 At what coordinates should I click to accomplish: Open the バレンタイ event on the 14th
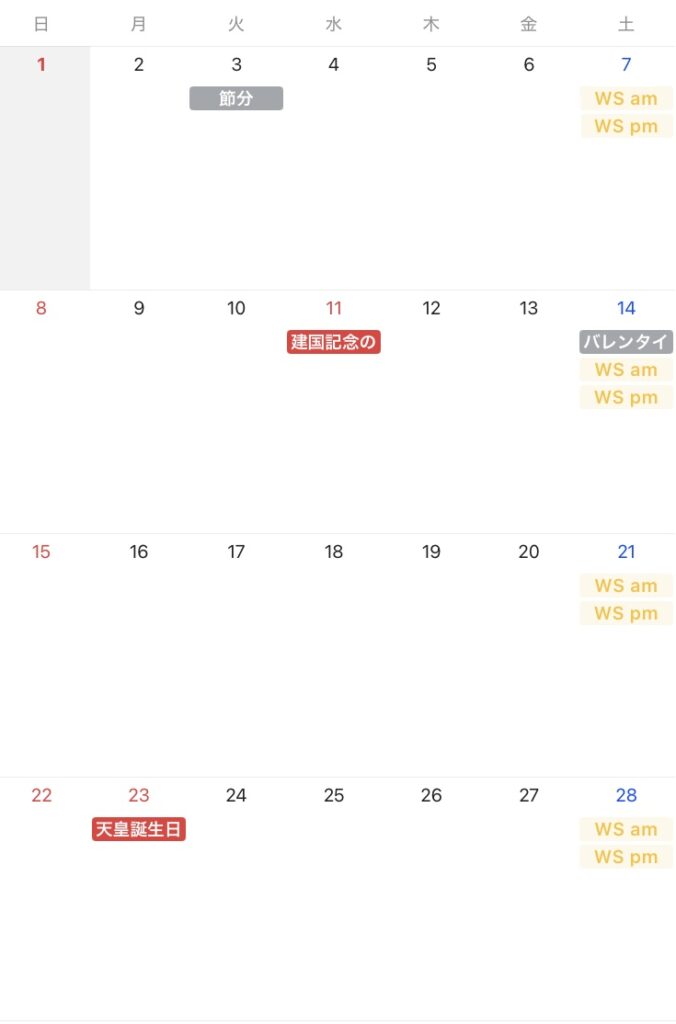click(x=626, y=342)
